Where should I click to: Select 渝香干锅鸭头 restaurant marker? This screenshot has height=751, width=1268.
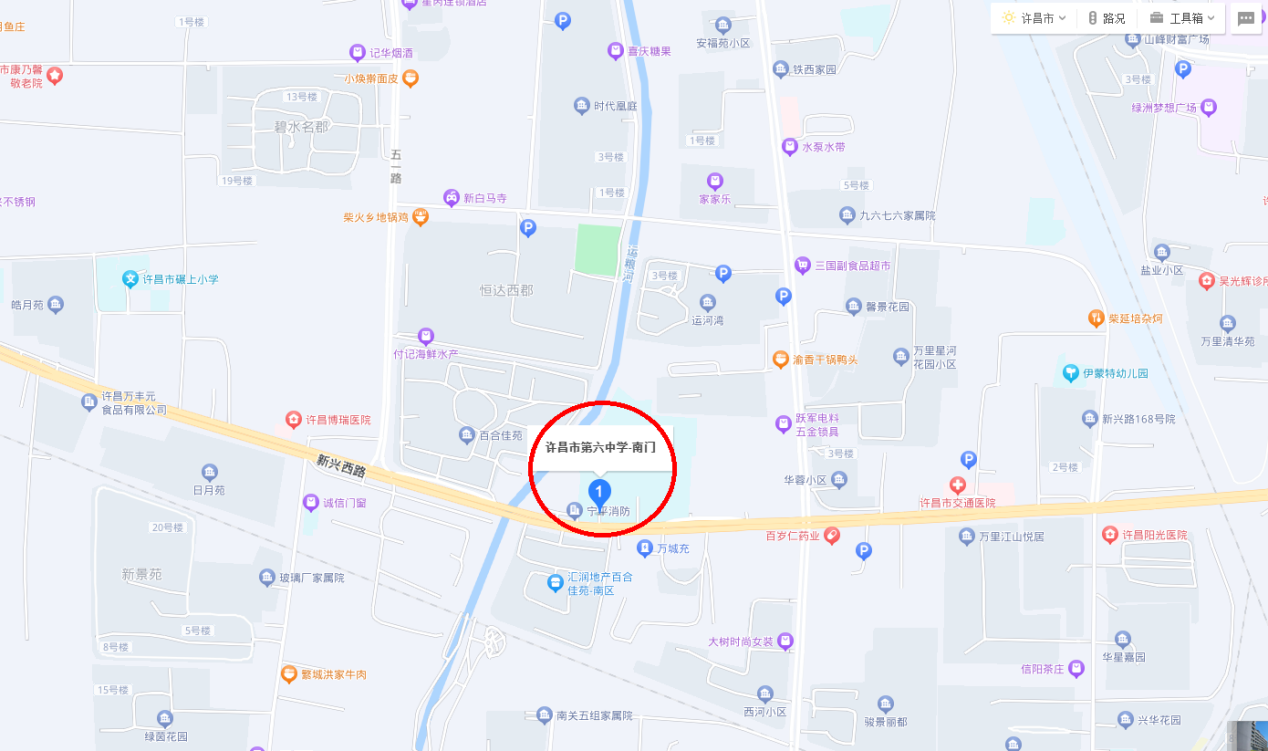(781, 359)
